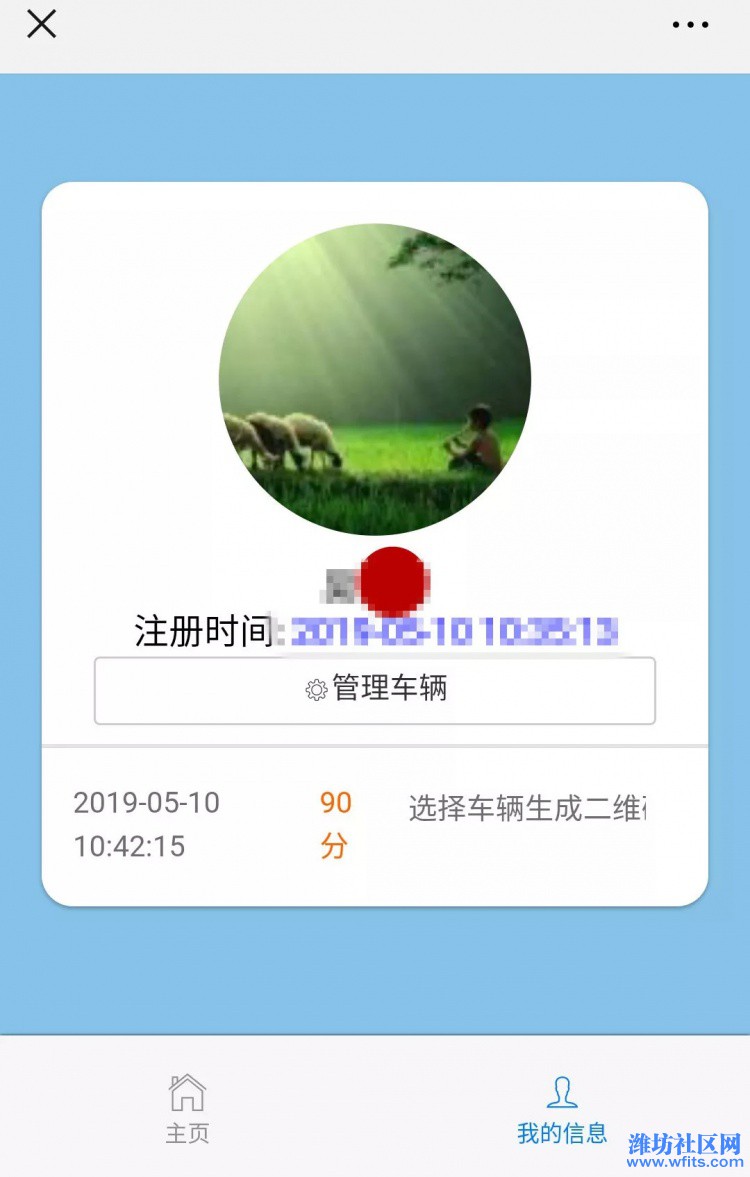Switch to the 主页 tab
Screen dimensions: 750x1177
click(187, 1108)
